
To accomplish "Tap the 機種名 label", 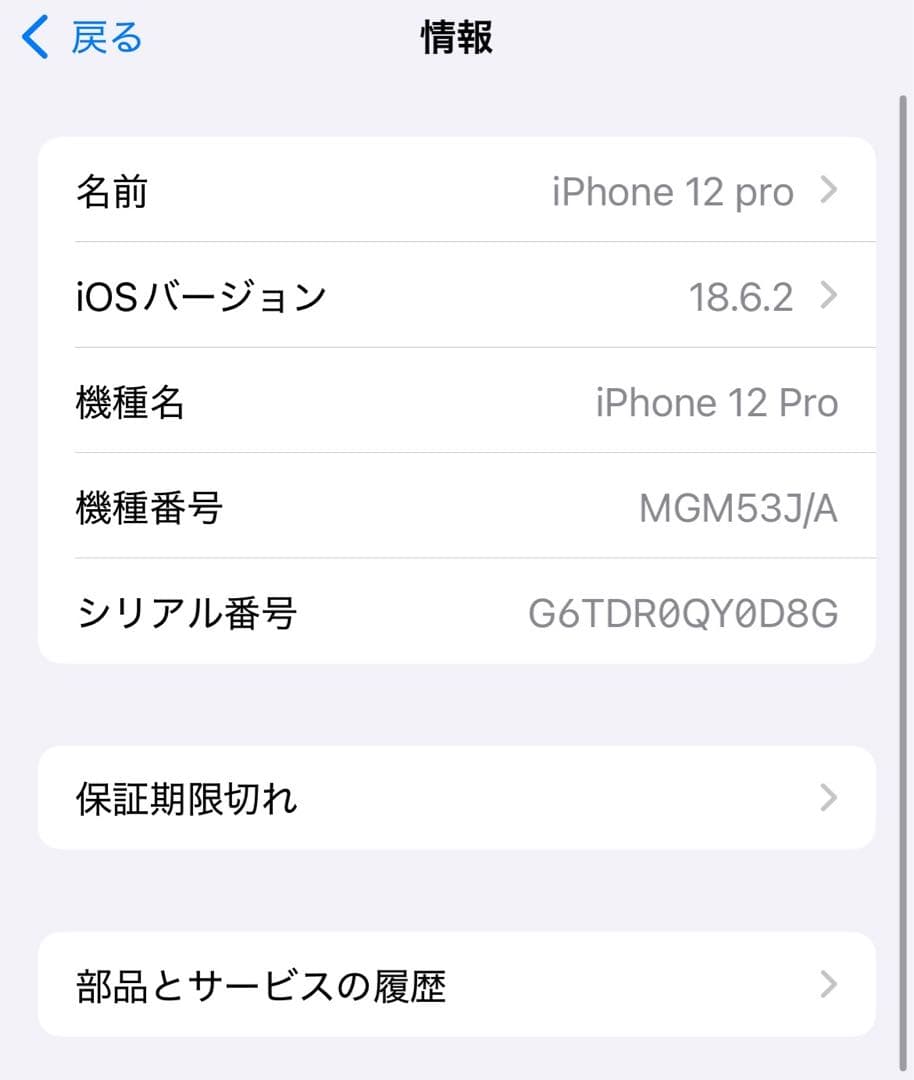I will (129, 402).
